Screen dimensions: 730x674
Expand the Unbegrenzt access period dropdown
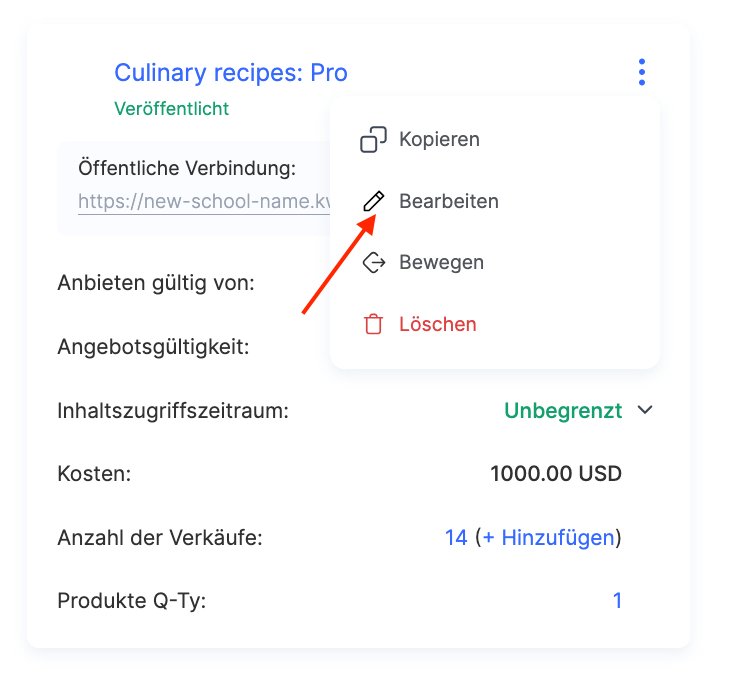[x=645, y=410]
